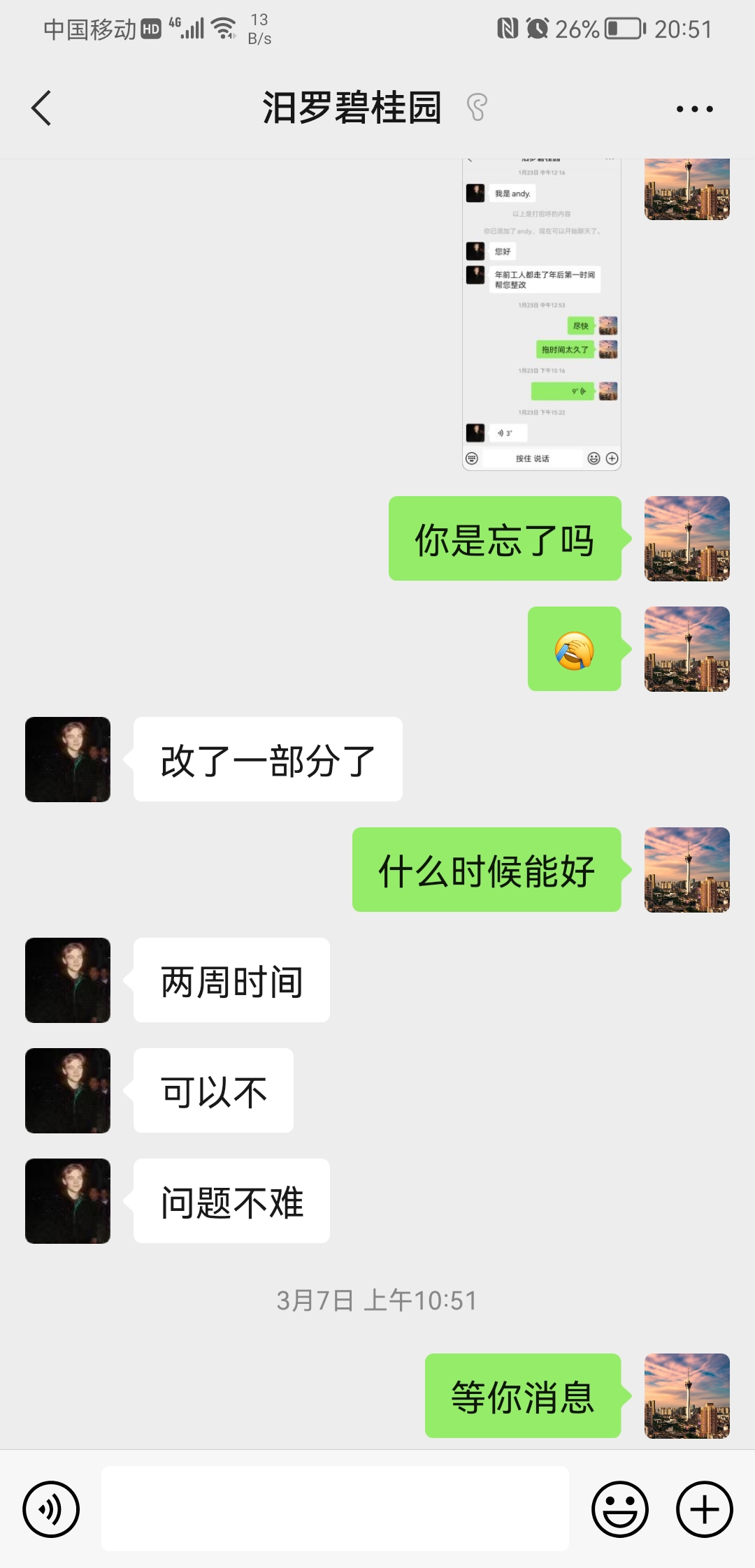Switch to voice message input
The width and height of the screenshot is (755, 1568).
click(51, 1509)
